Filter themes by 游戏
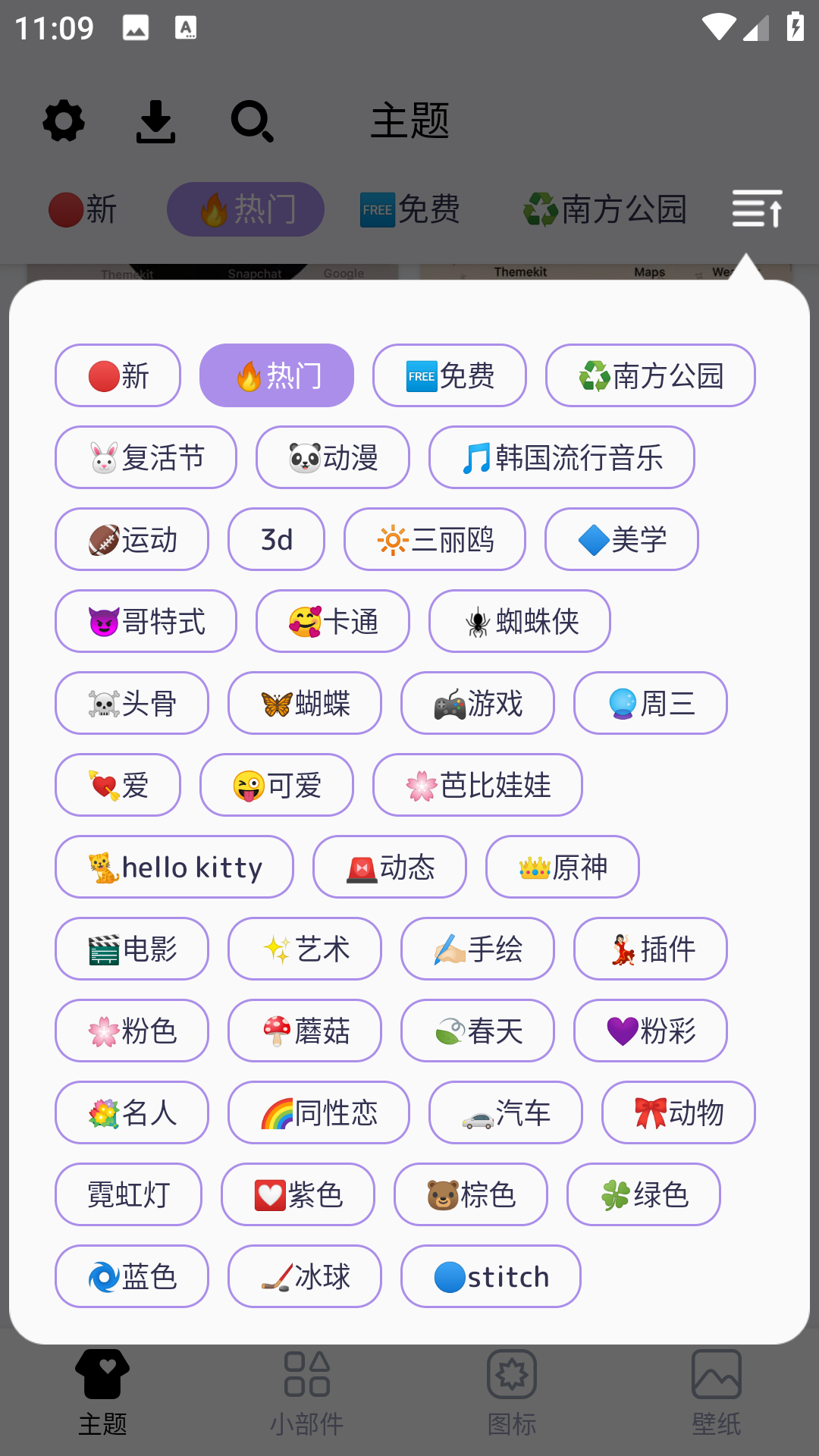The image size is (819, 1456). [478, 704]
